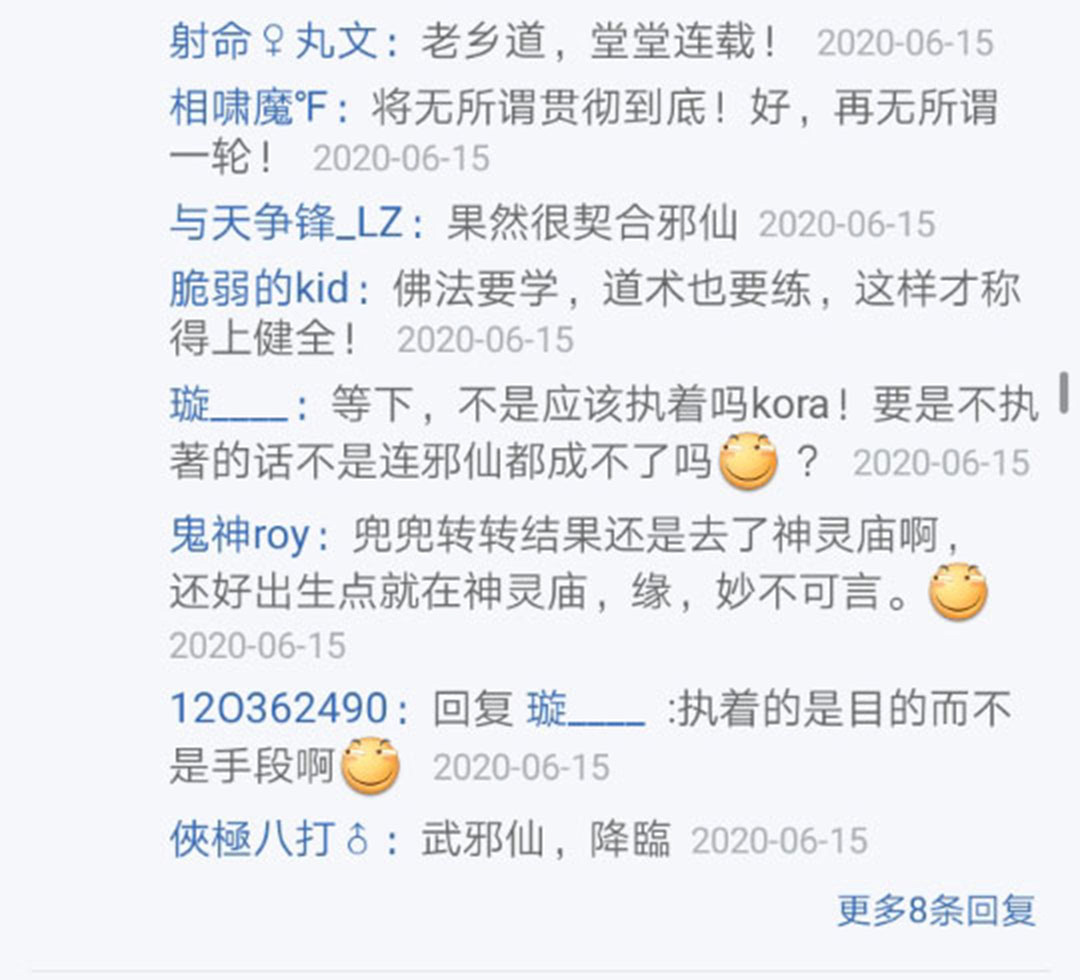Expand 更多8条回复 to see more replies

[x=936, y=910]
